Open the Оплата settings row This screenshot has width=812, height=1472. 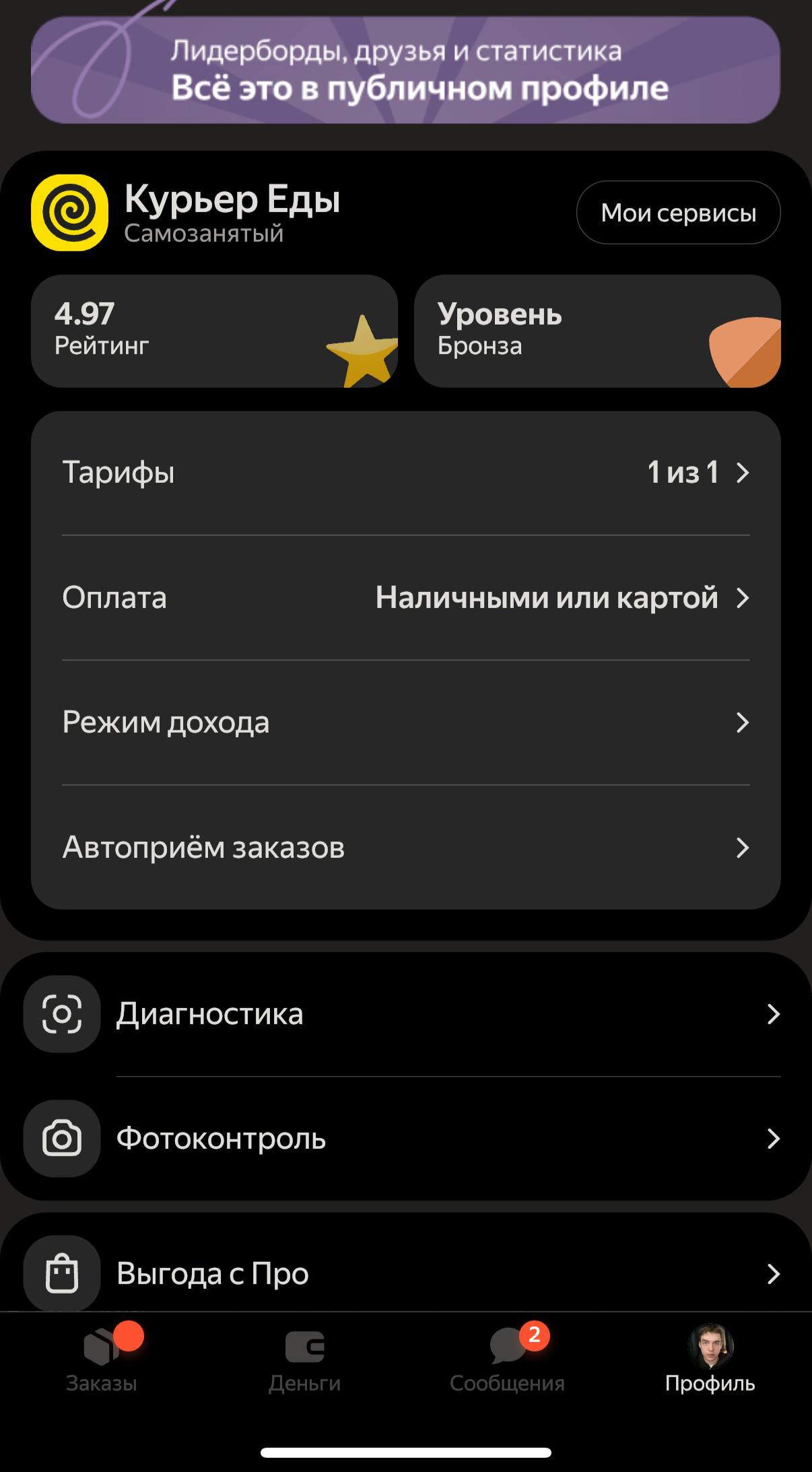tap(405, 598)
